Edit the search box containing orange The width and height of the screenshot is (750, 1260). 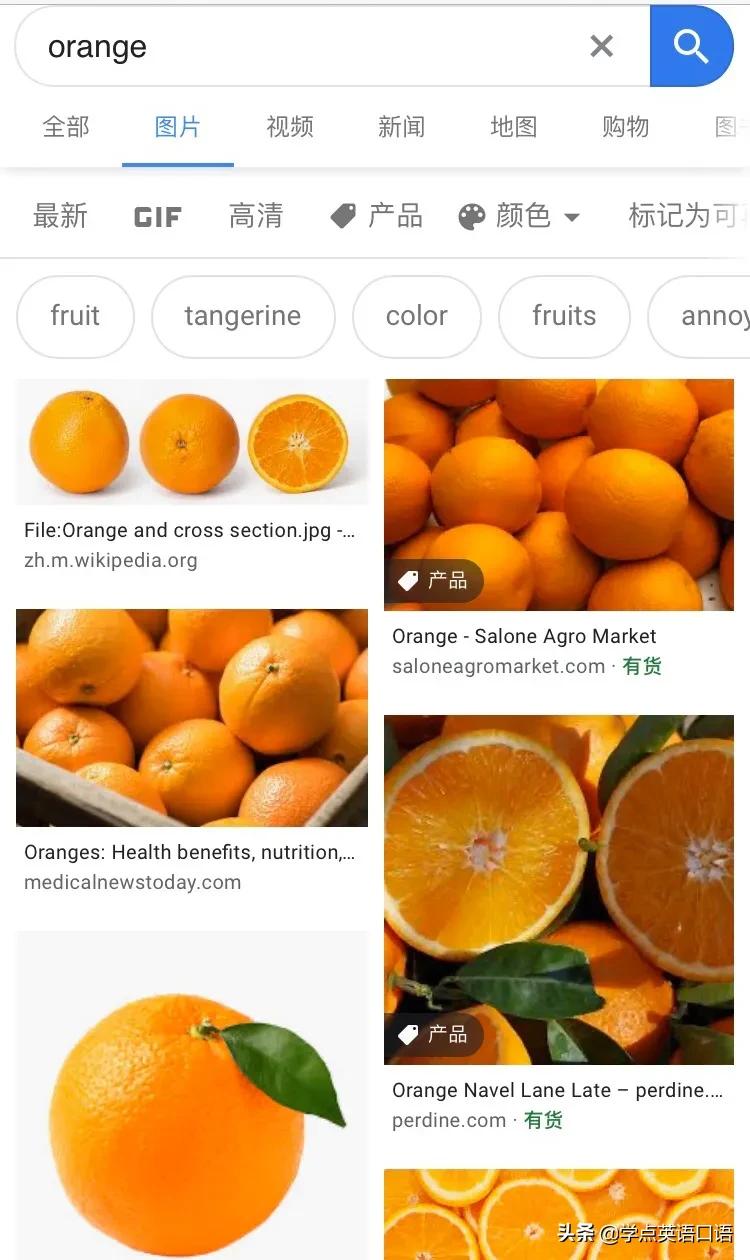tap(300, 47)
